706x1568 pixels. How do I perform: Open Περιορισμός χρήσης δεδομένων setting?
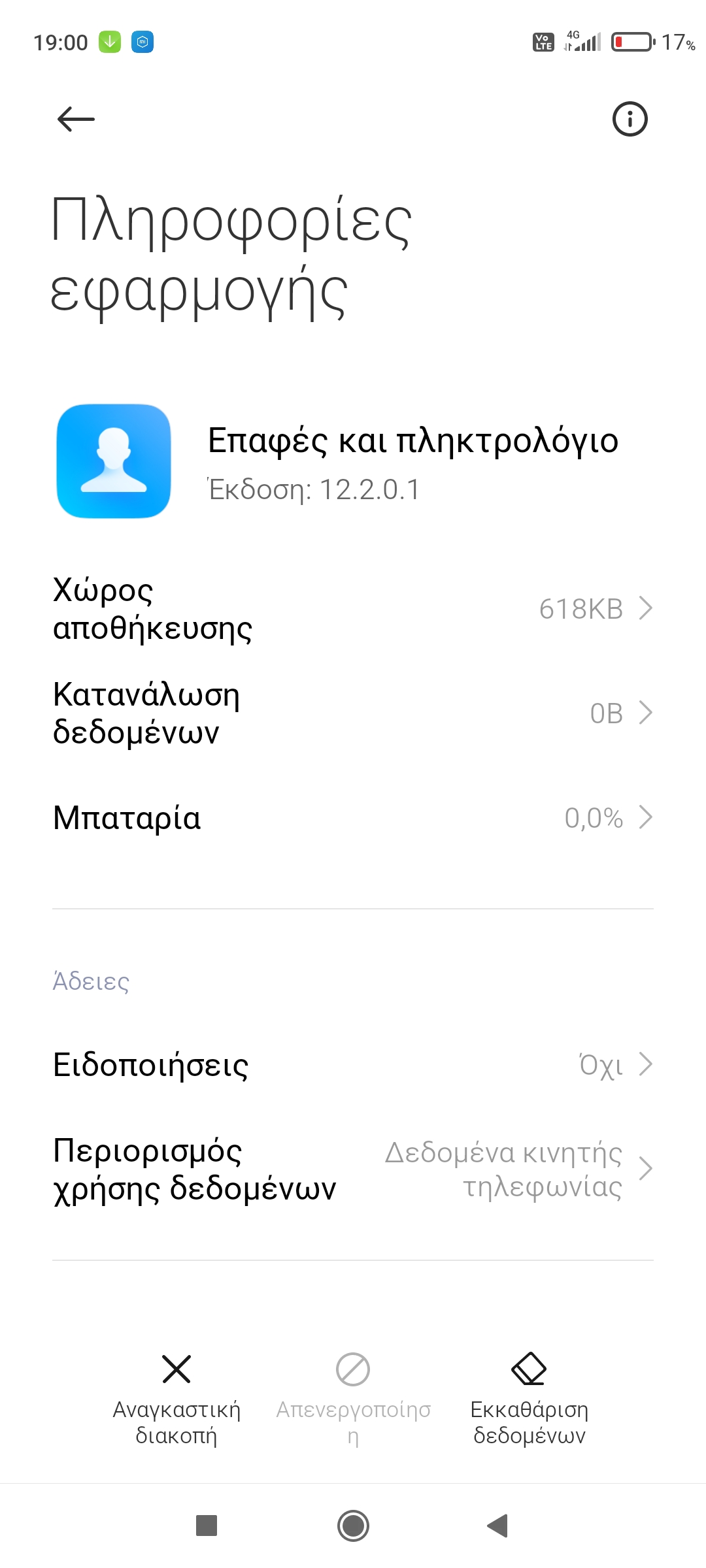point(353,1169)
